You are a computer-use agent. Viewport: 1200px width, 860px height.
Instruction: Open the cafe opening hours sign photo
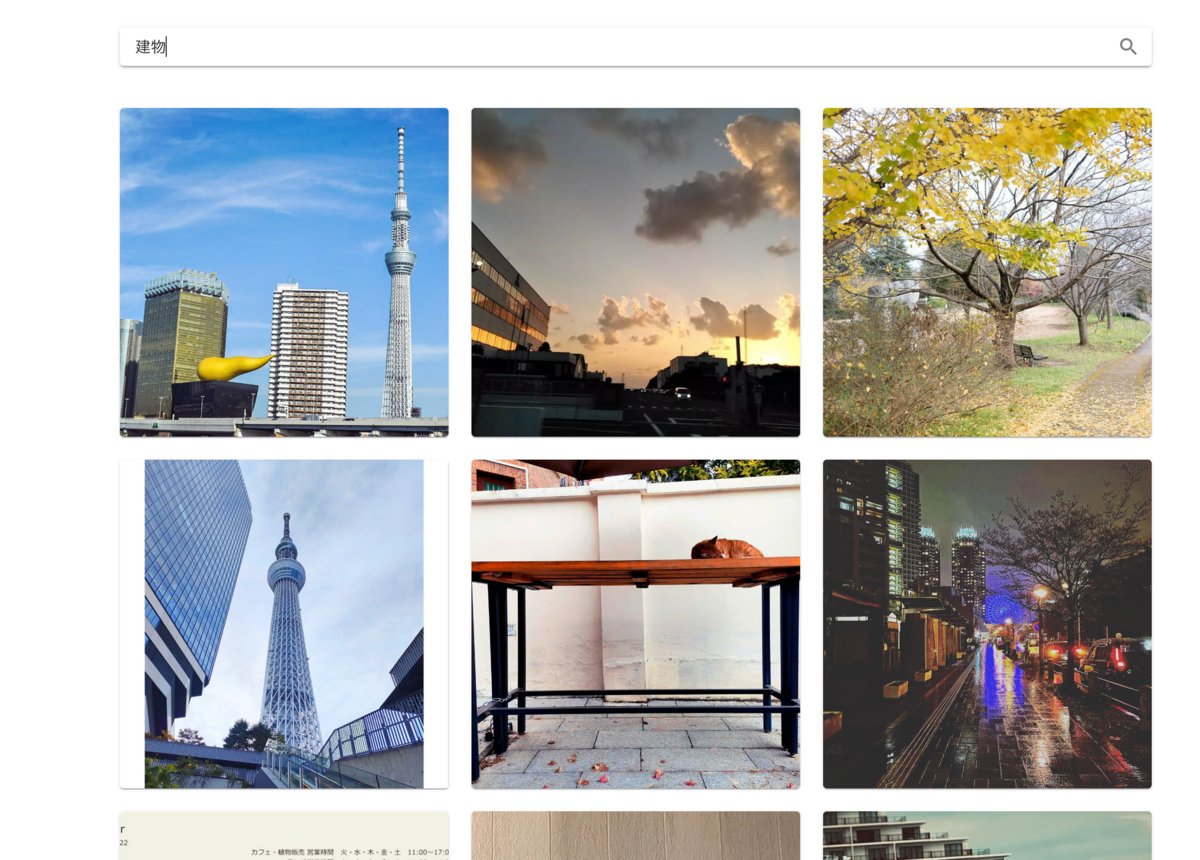coord(284,837)
